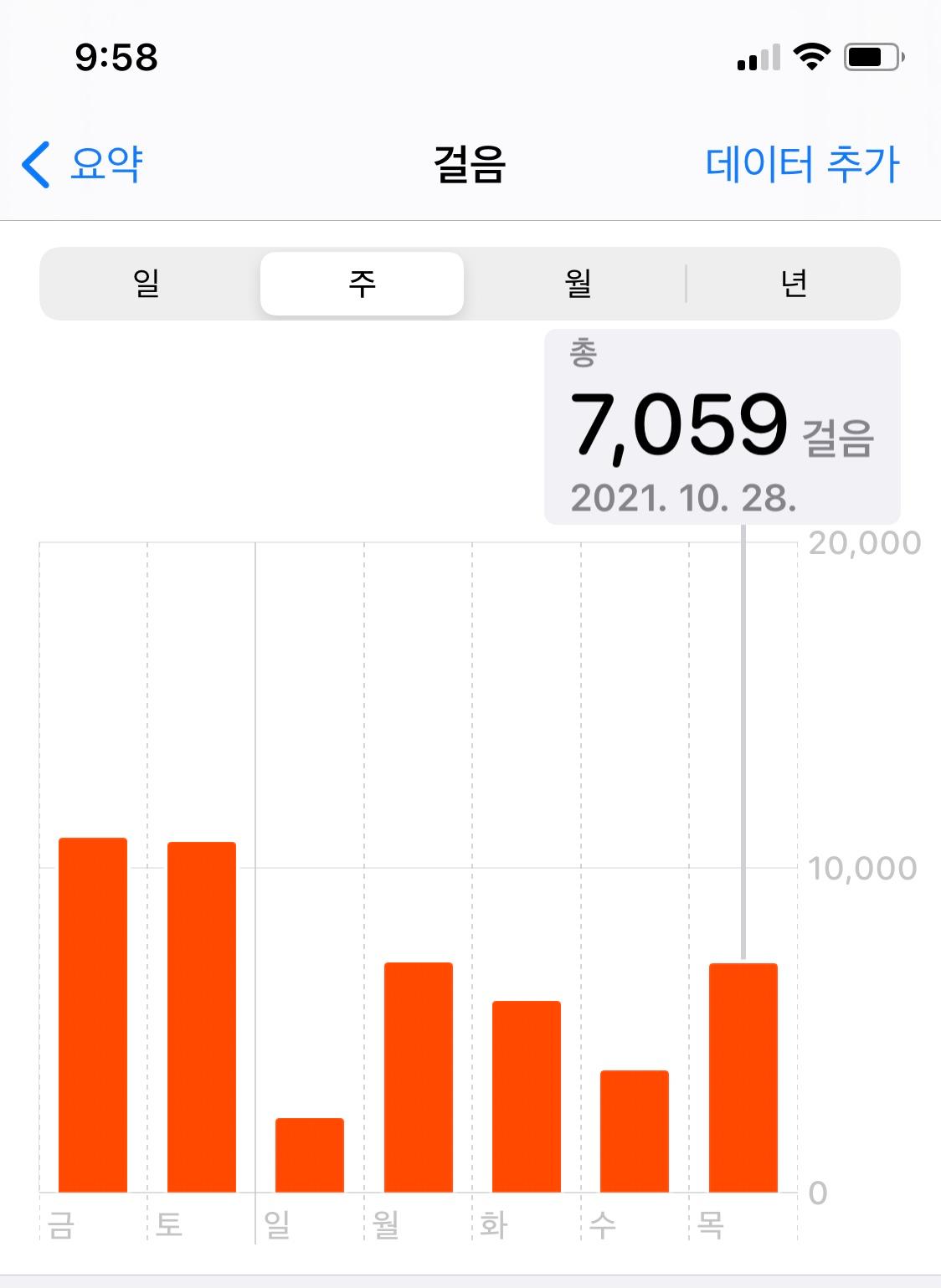Select the 금 bar in the chart

pyautogui.click(x=93, y=1014)
